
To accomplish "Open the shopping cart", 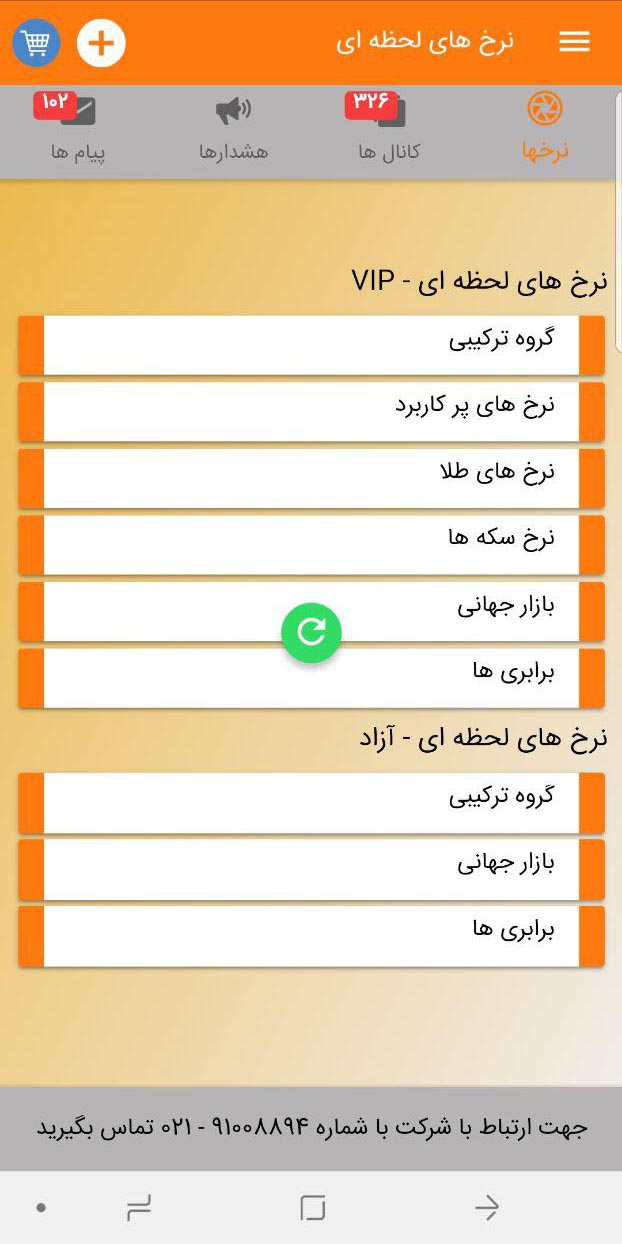I will (36, 43).
